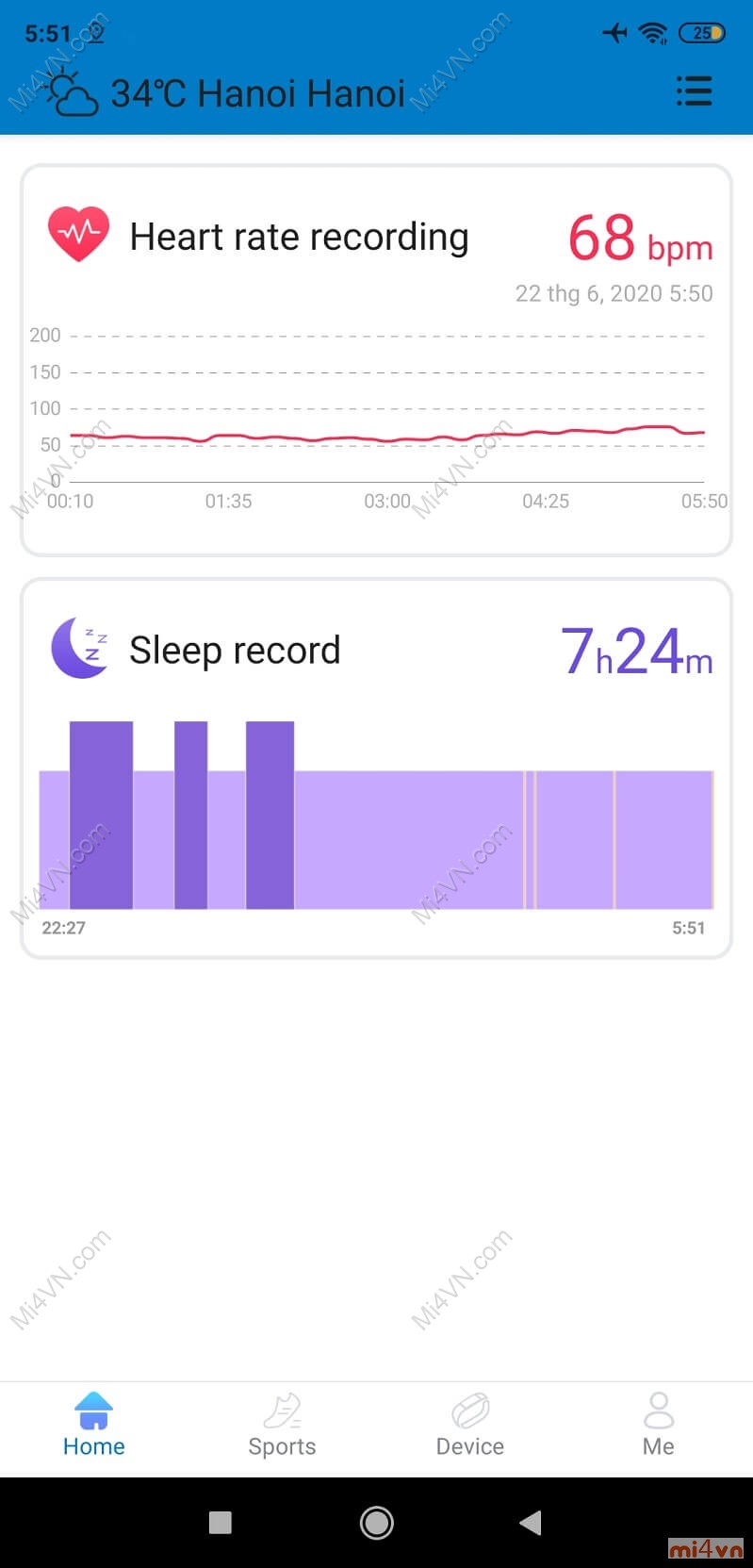Screen dimensions: 753x1568
Task: Go to the Device tab
Action: pyautogui.click(x=469, y=1426)
